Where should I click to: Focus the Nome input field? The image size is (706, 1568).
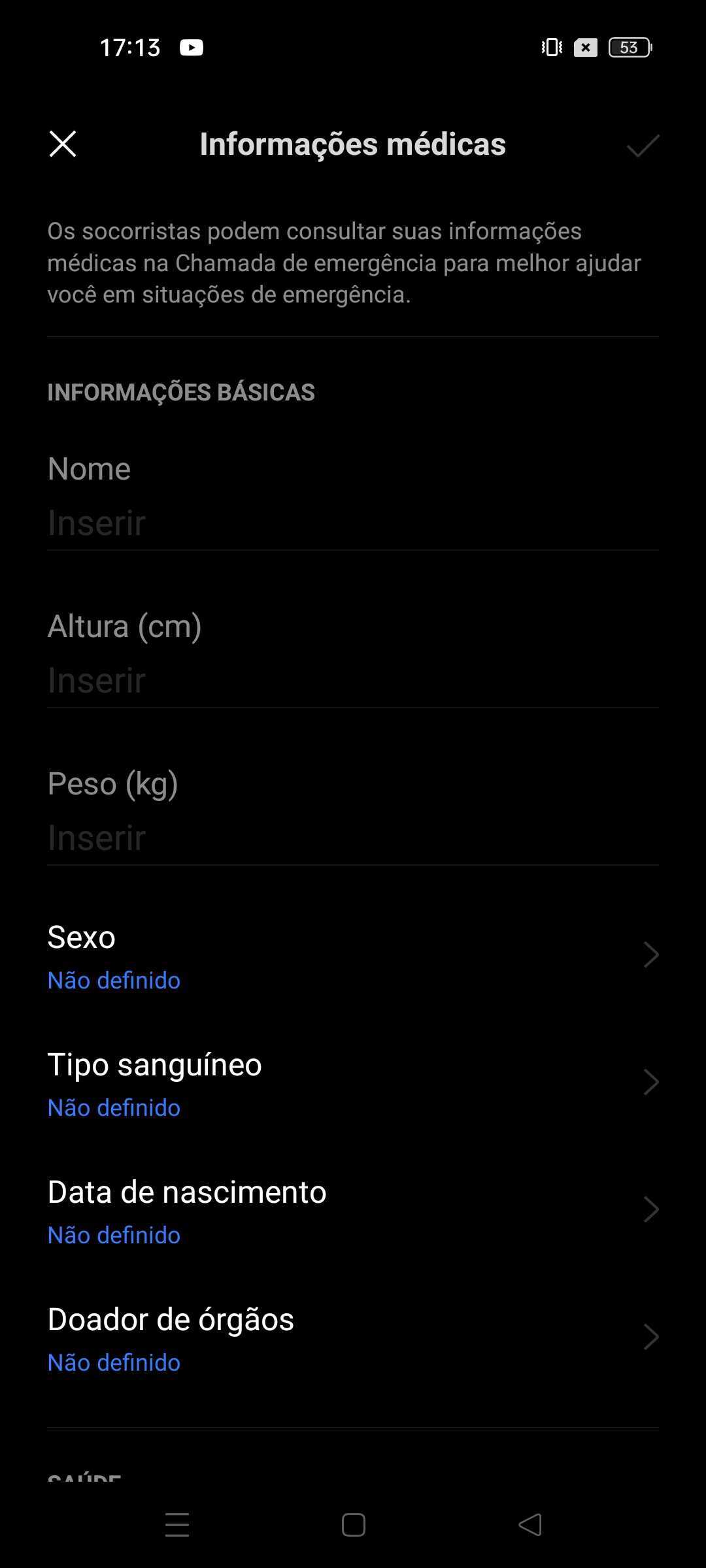(x=353, y=523)
